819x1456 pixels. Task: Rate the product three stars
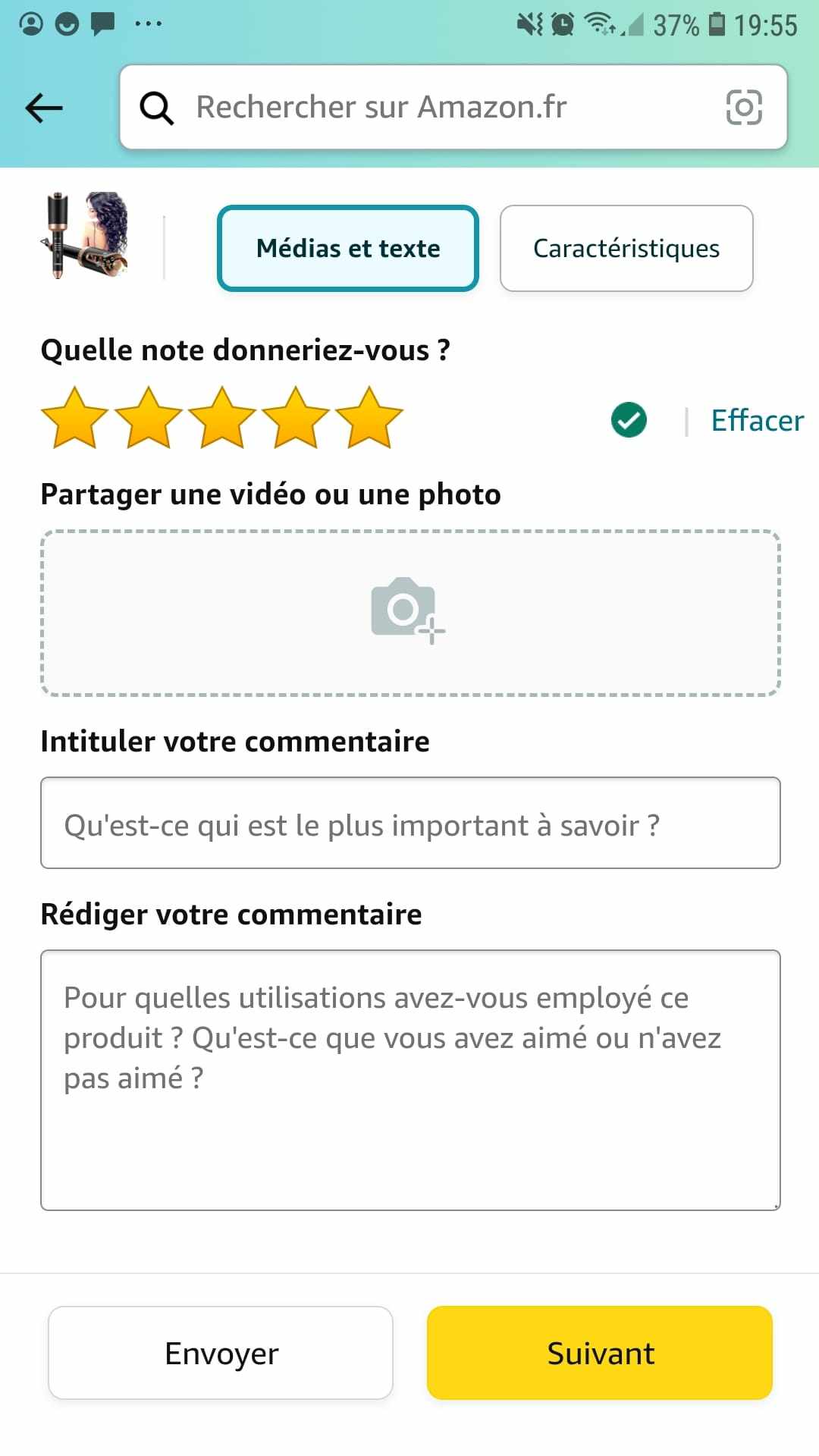(221, 419)
